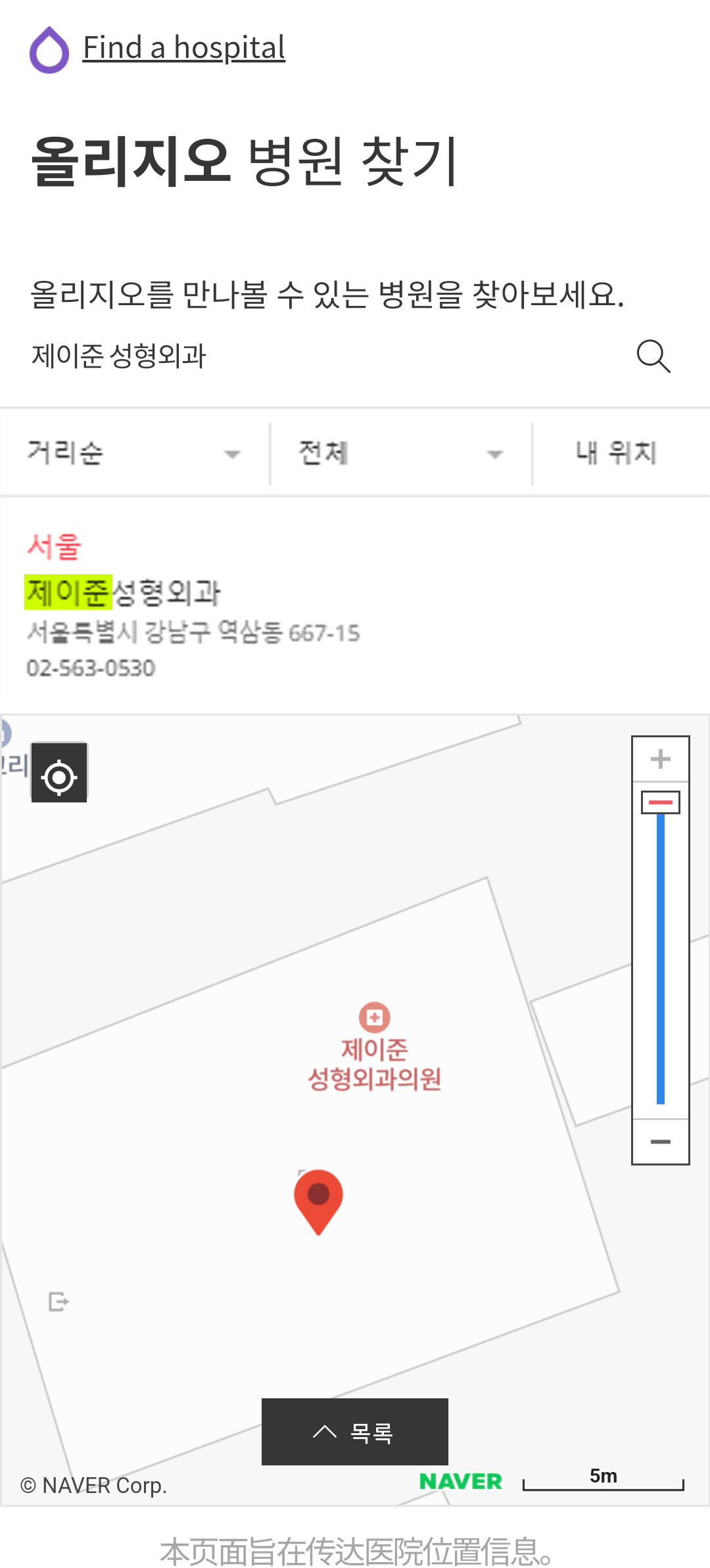710x1568 pixels.
Task: Tap the map zoom level slider
Action: (x=660, y=954)
